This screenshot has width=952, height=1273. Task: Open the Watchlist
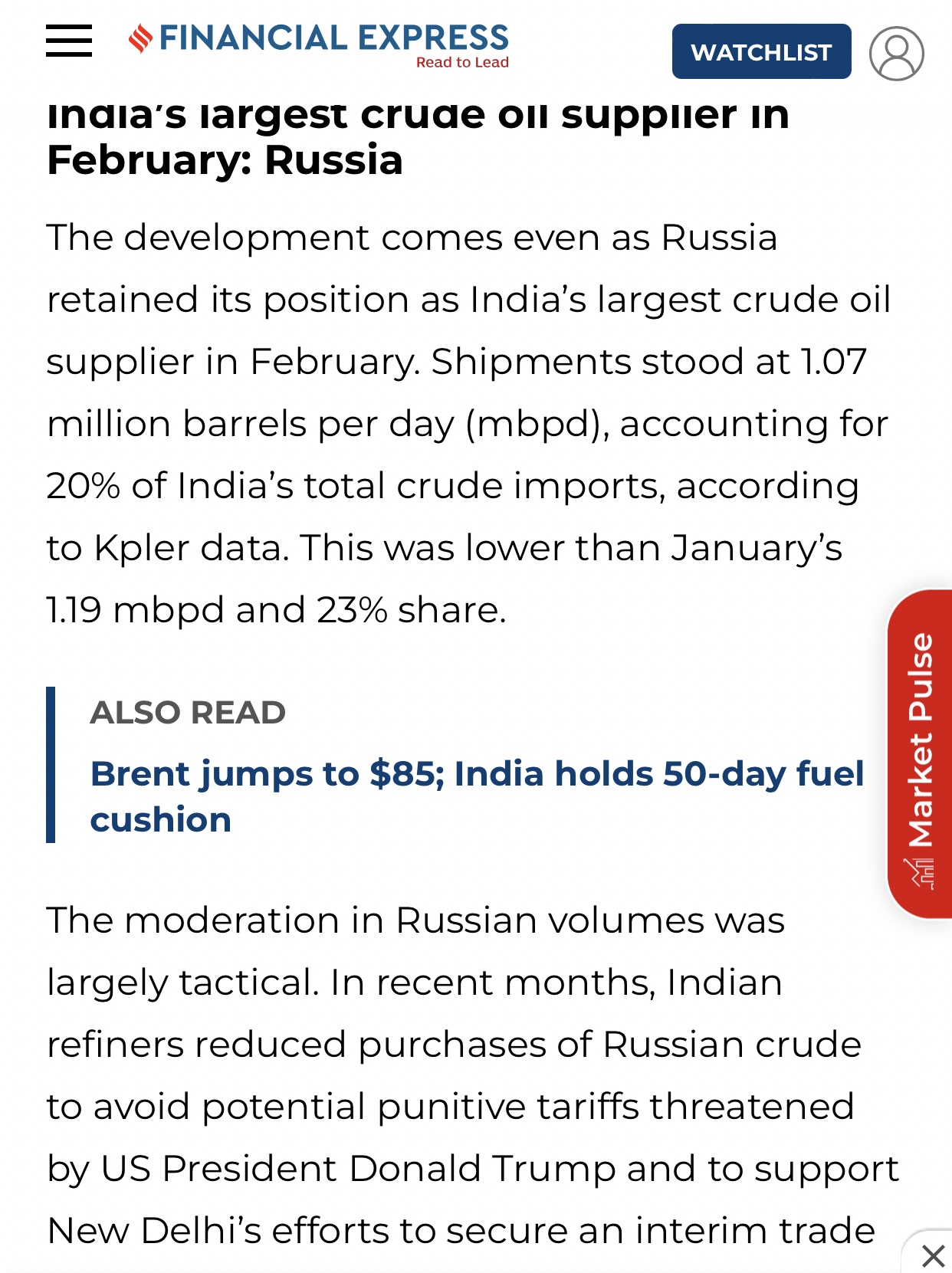[761, 52]
